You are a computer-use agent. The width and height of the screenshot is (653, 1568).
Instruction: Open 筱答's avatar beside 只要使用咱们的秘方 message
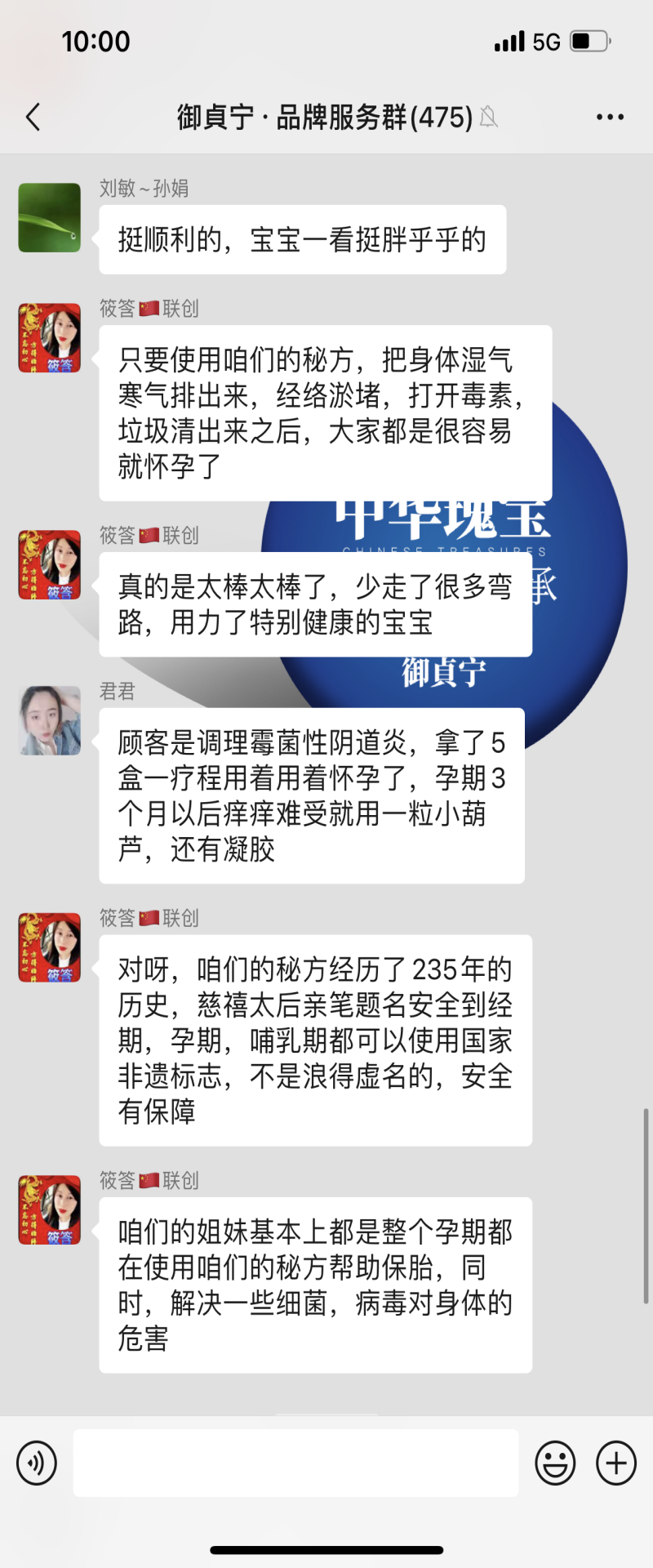(50, 337)
